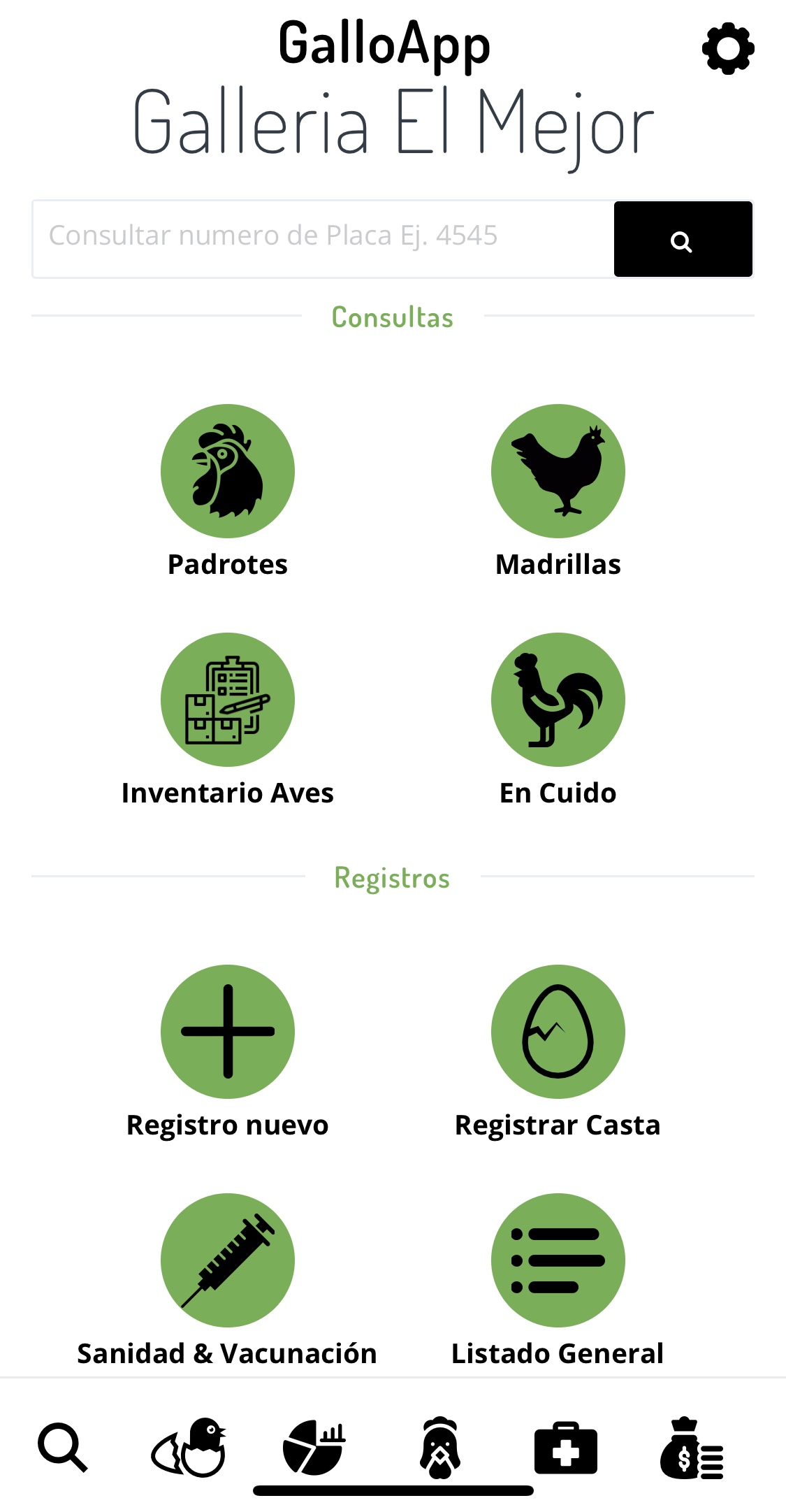This screenshot has width=786, height=1512.
Task: Create a Registro nuevo
Action: [x=228, y=1032]
